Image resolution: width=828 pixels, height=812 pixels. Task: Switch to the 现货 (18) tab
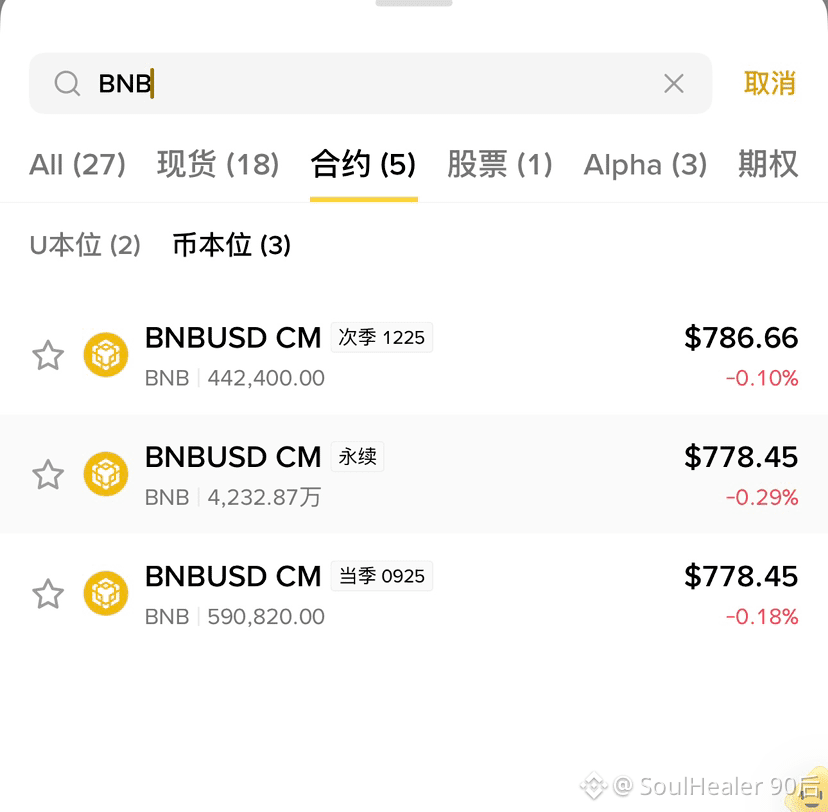click(218, 164)
